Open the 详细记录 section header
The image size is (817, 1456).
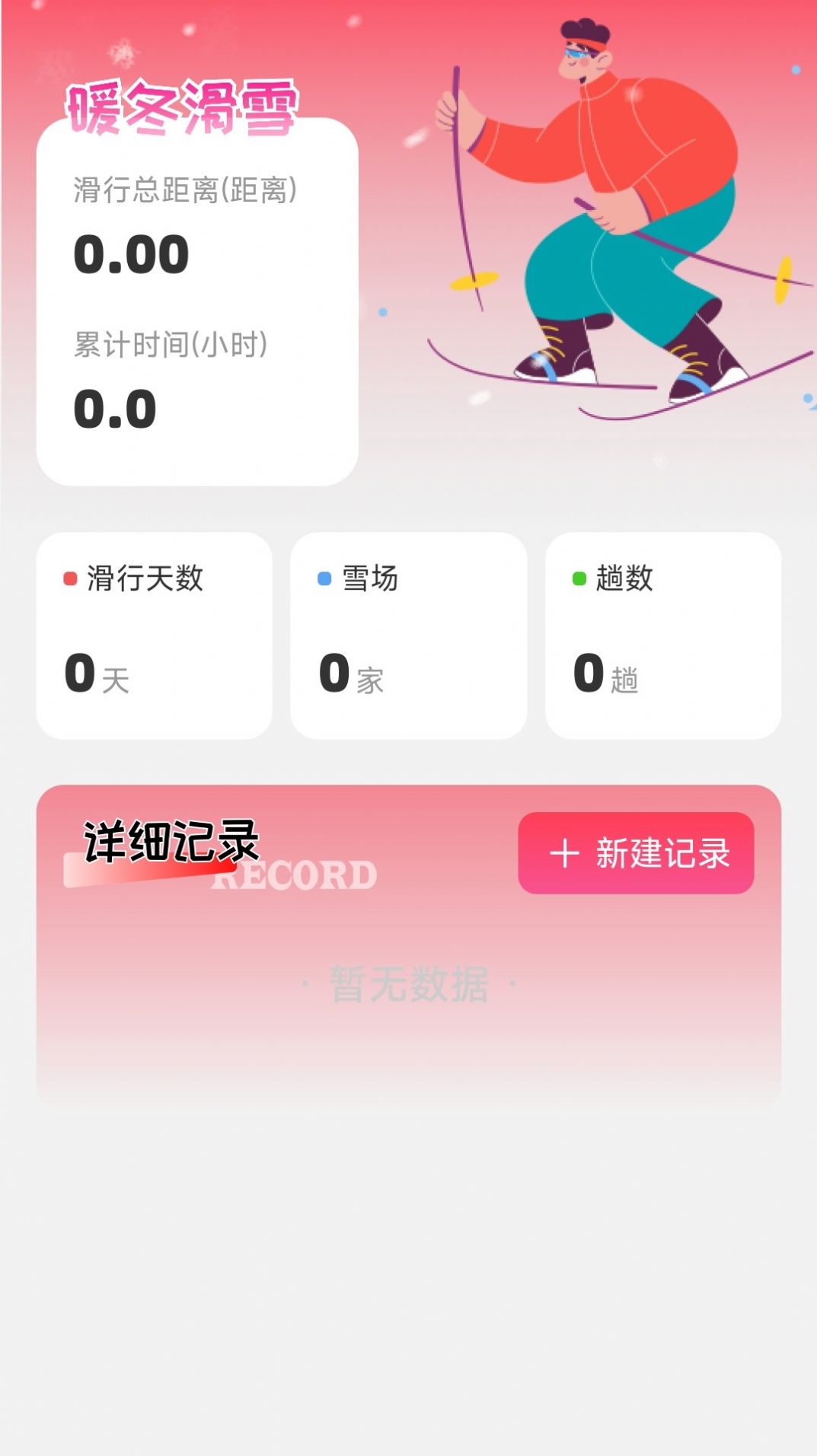click(173, 841)
